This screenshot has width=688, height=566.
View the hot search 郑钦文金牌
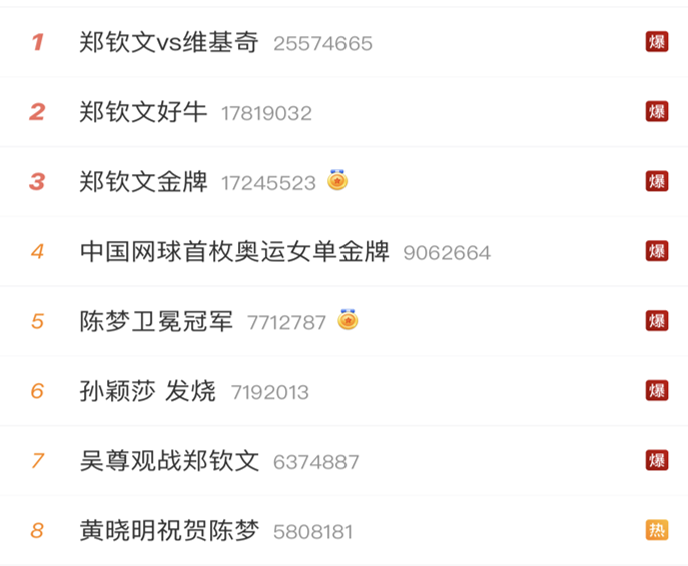(x=143, y=182)
